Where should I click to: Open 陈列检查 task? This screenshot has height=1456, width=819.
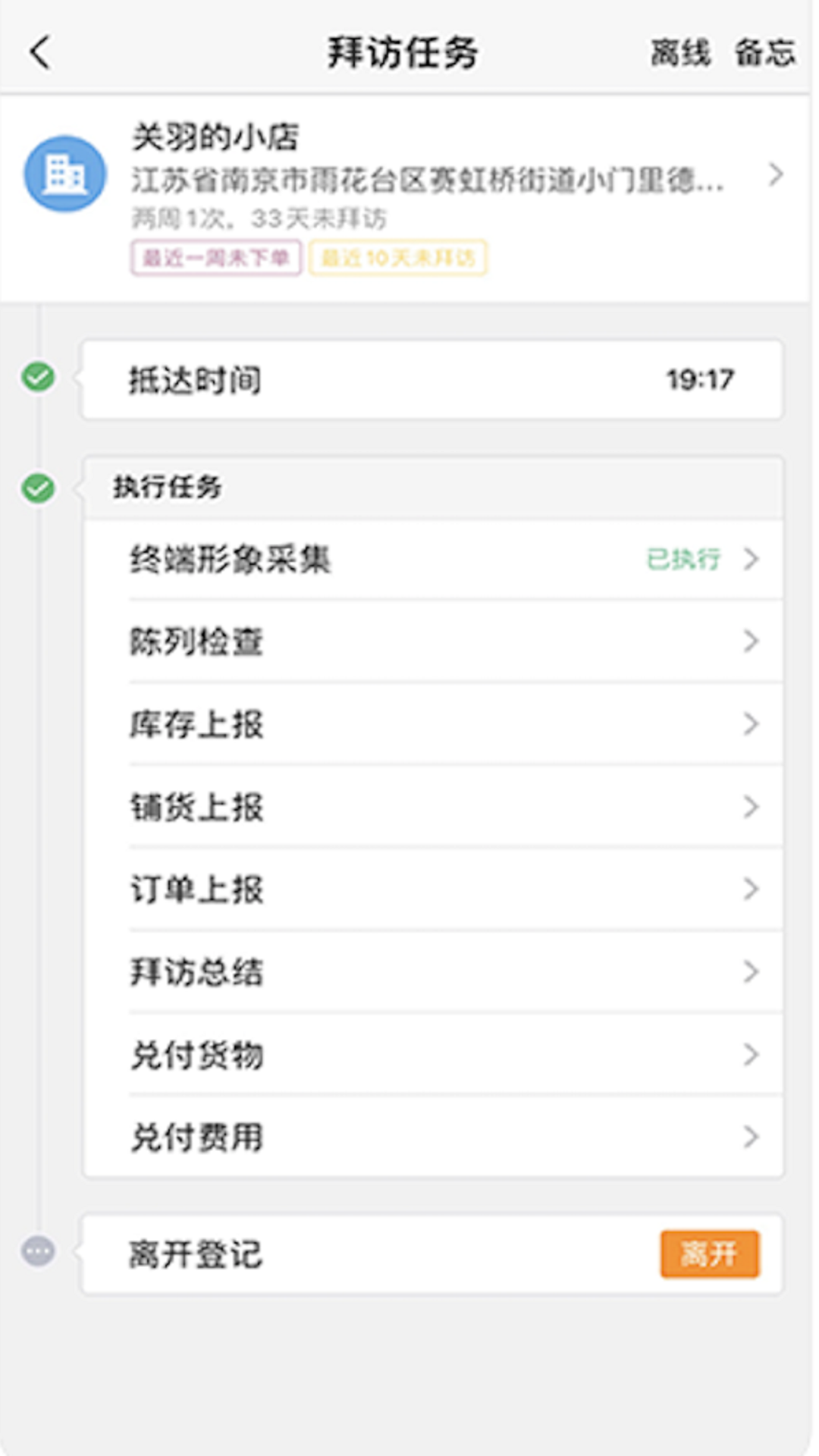pyautogui.click(x=432, y=642)
